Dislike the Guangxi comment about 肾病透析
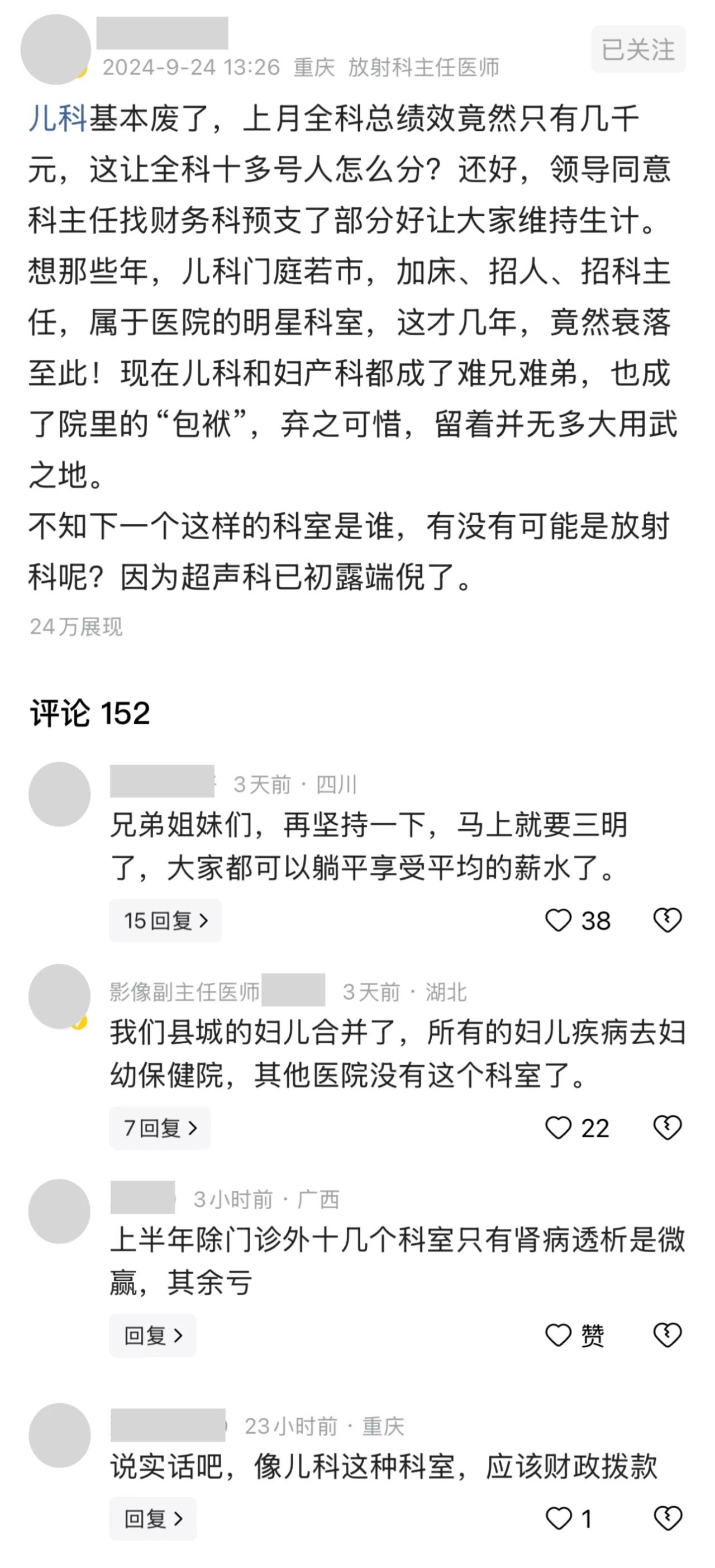 667,1336
